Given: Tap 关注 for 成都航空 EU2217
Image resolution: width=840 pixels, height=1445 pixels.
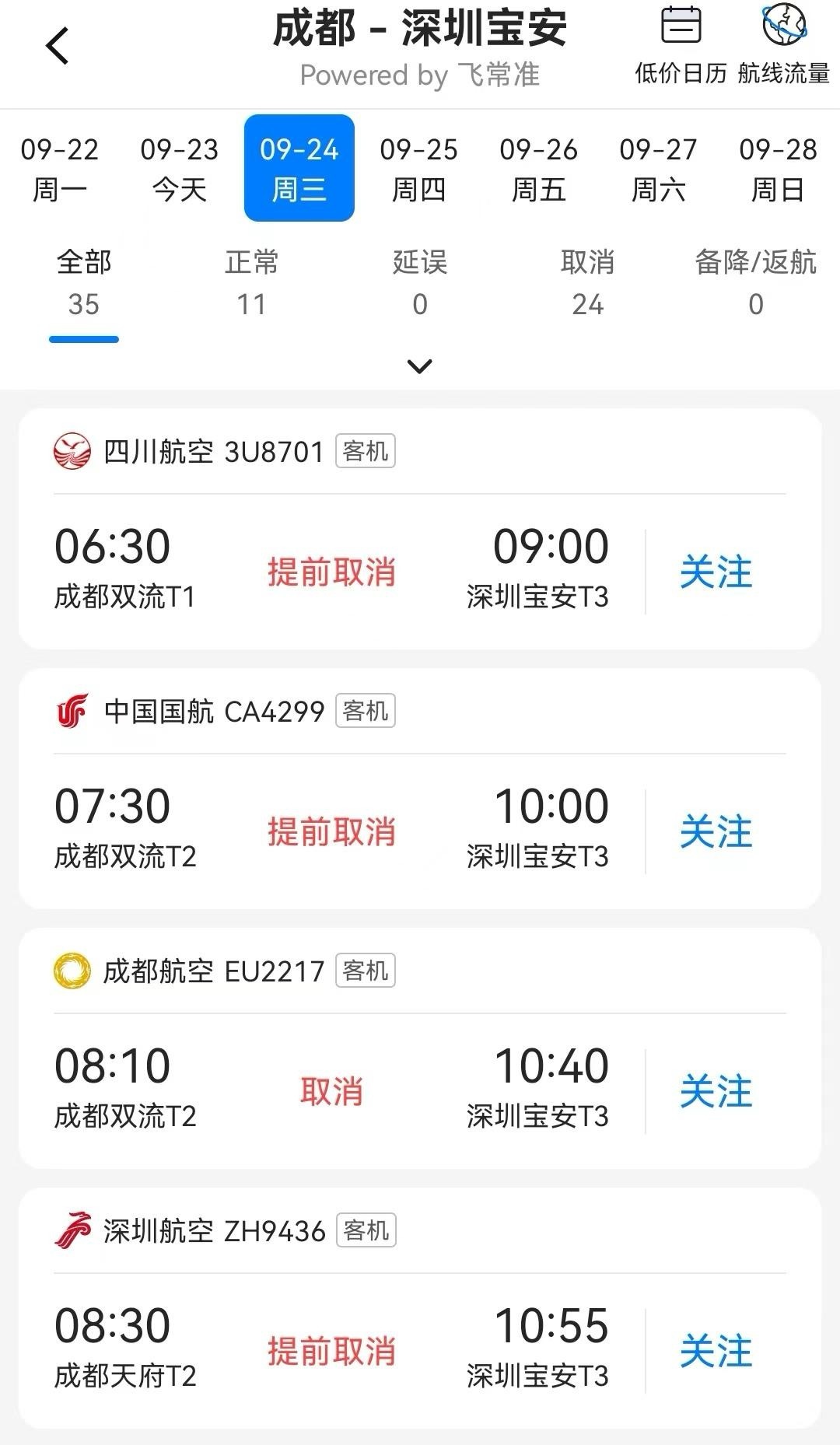Looking at the screenshot, I should [x=716, y=1092].
